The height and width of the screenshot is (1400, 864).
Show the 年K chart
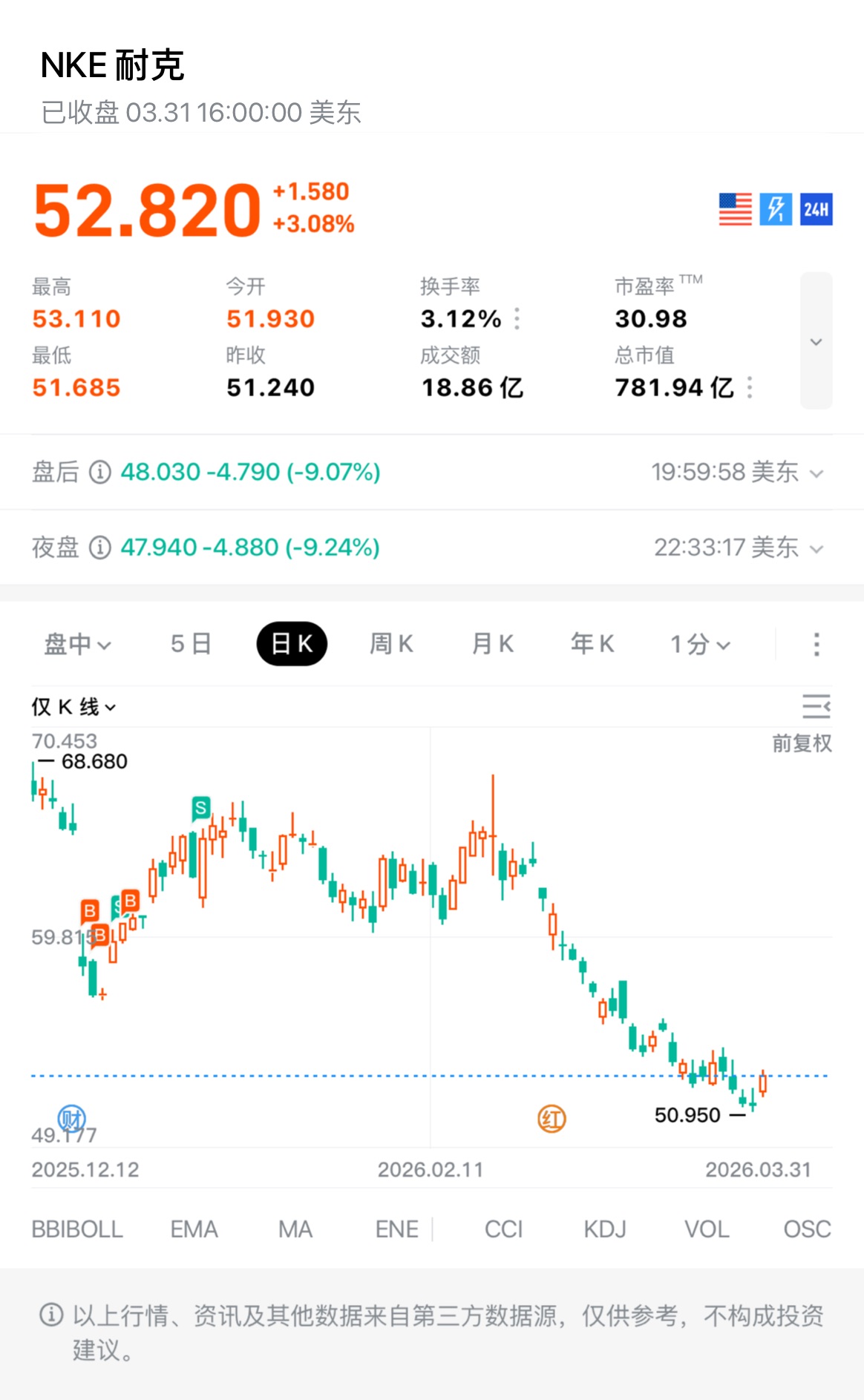click(592, 643)
